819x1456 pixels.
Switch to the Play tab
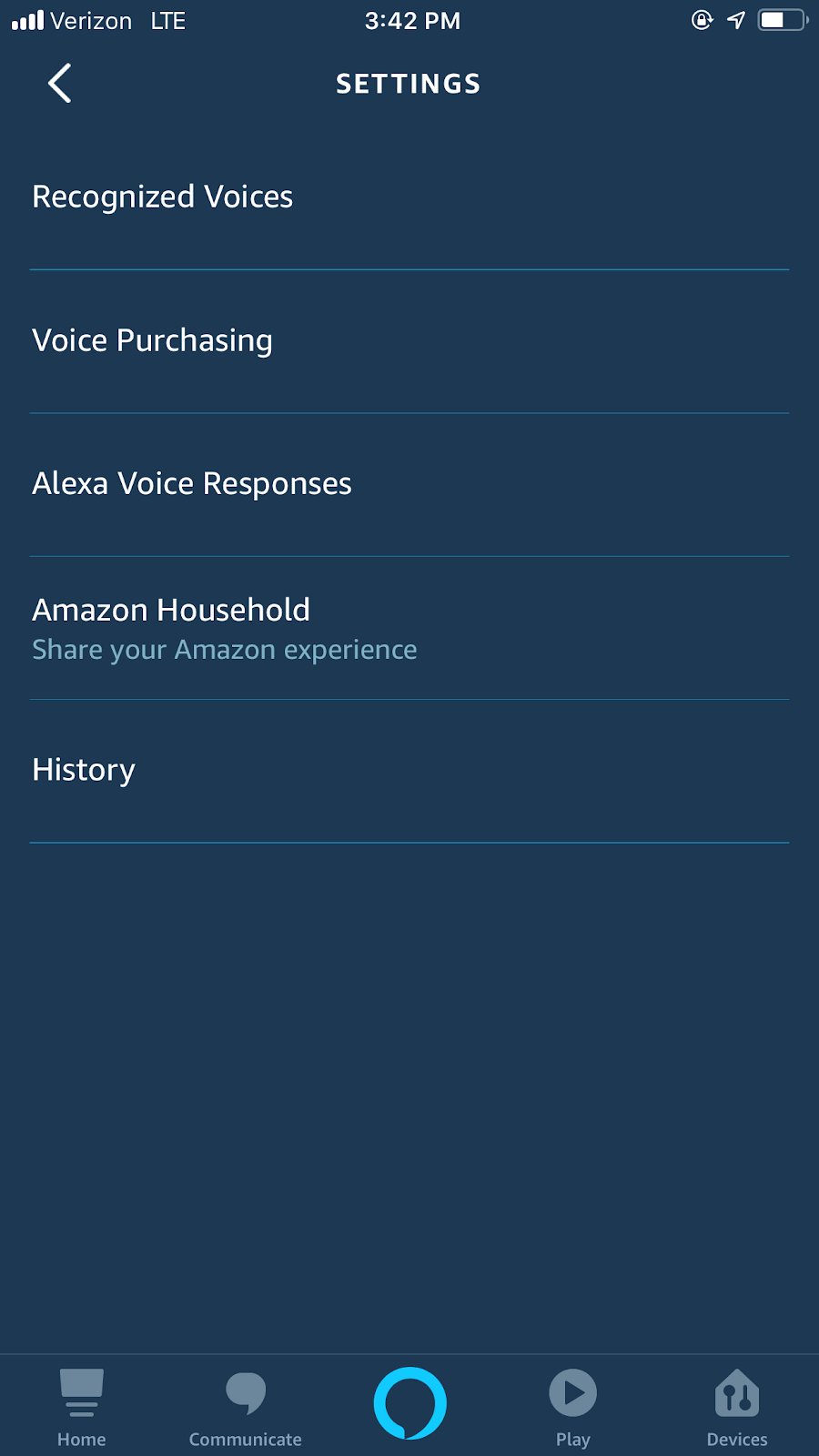(573, 1406)
